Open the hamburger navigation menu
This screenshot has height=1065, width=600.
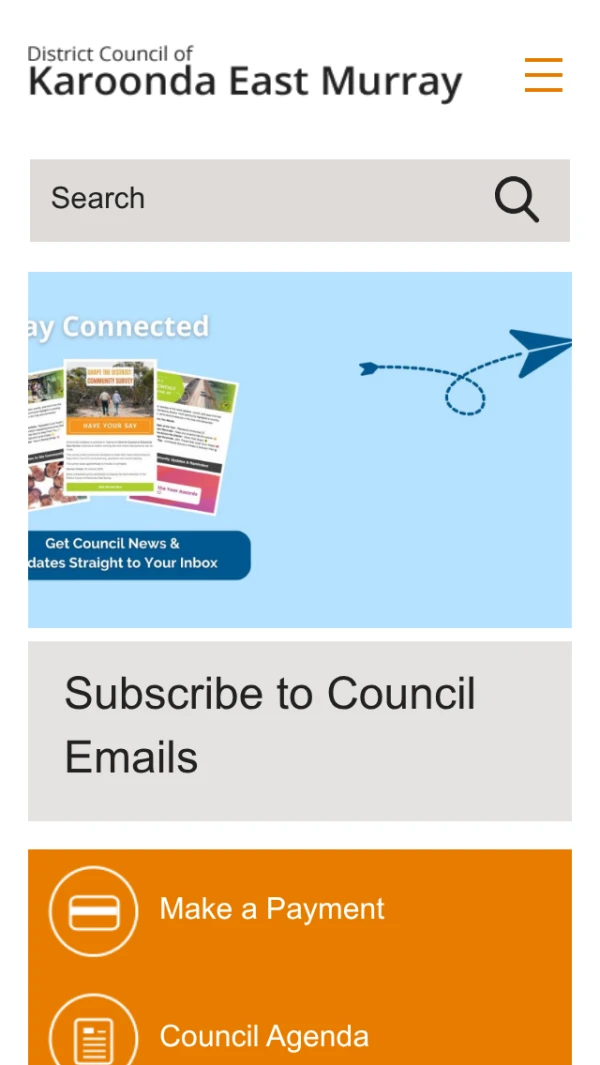(543, 75)
